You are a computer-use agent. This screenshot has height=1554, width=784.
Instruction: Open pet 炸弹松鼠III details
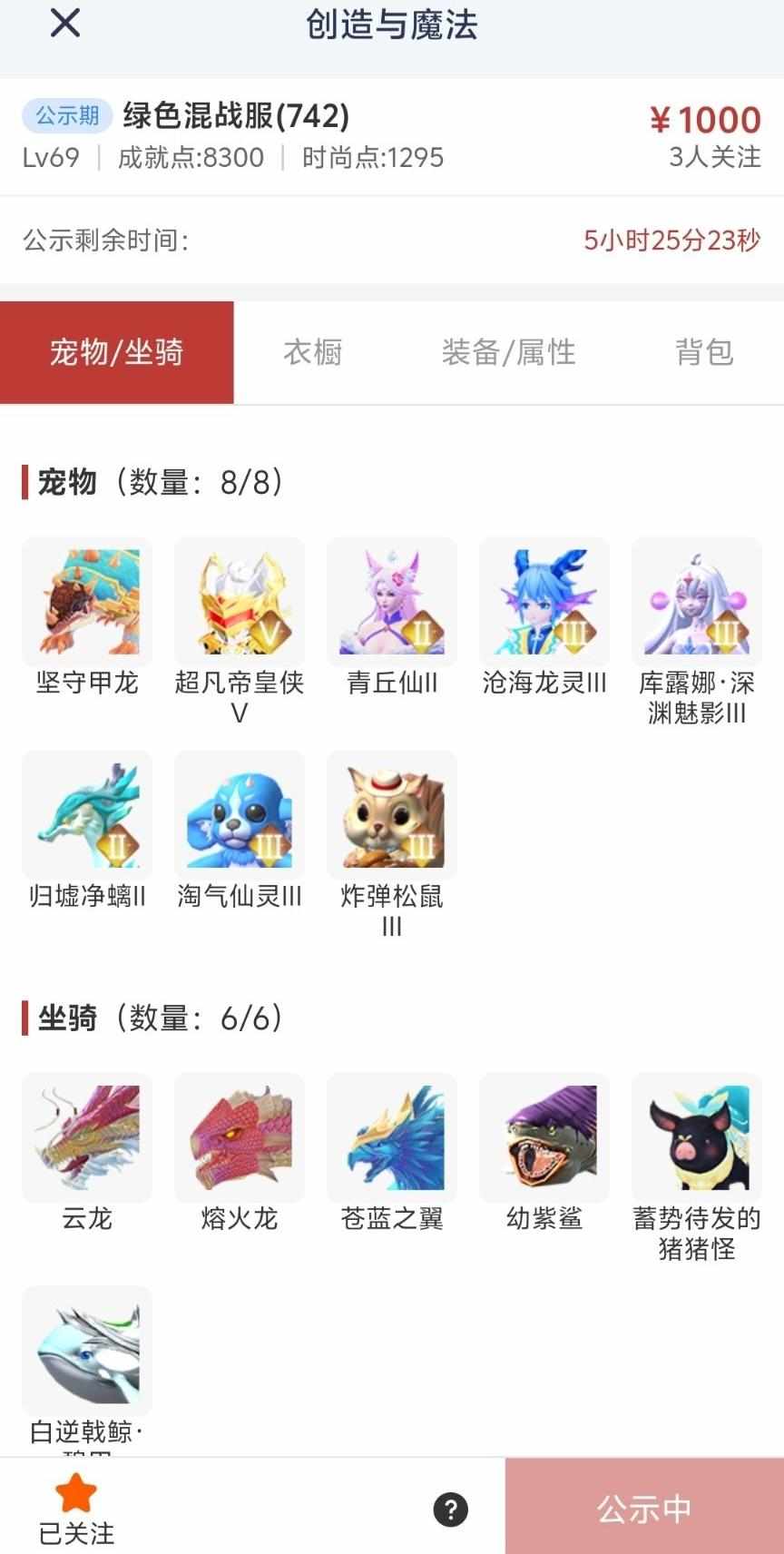point(392,815)
